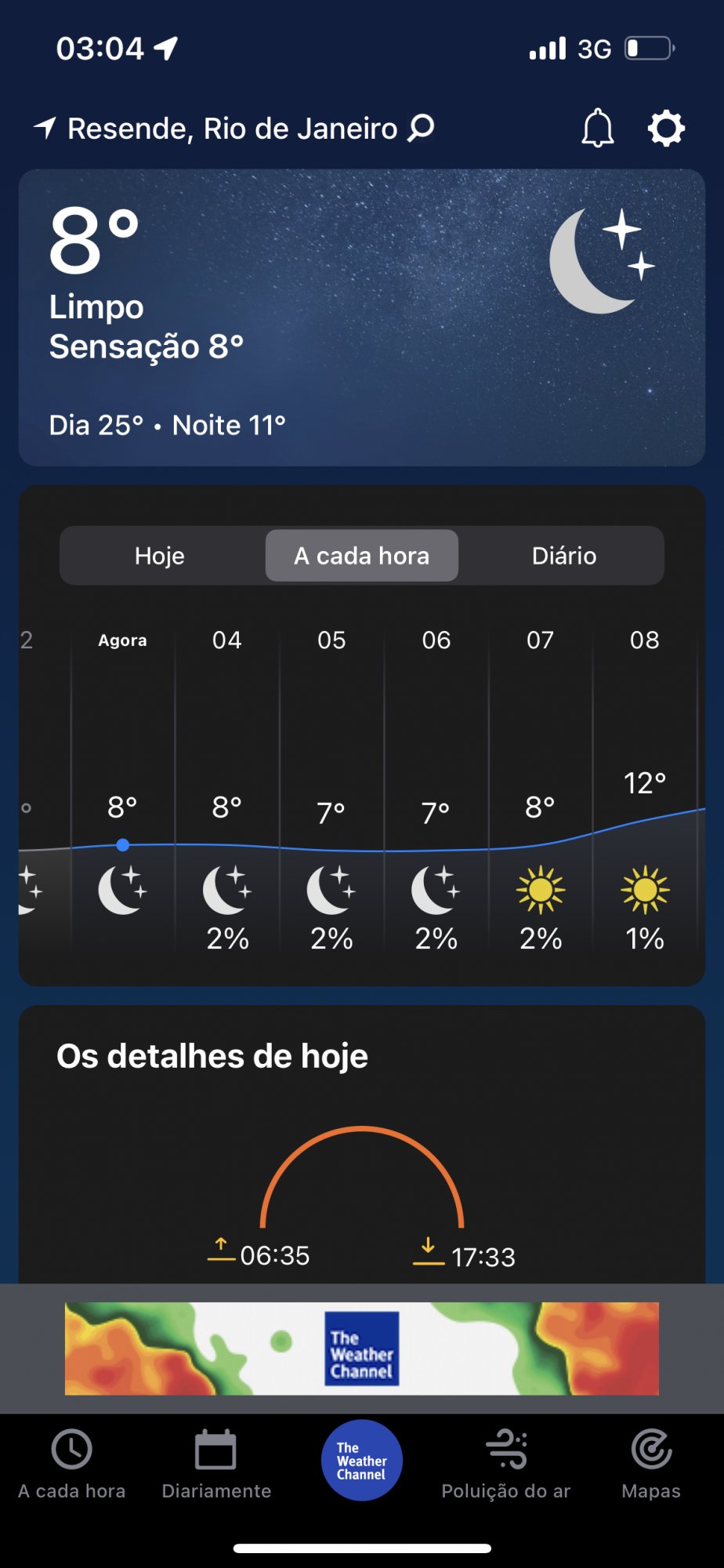
Task: Switch to the Mapas tab
Action: coord(651,1463)
